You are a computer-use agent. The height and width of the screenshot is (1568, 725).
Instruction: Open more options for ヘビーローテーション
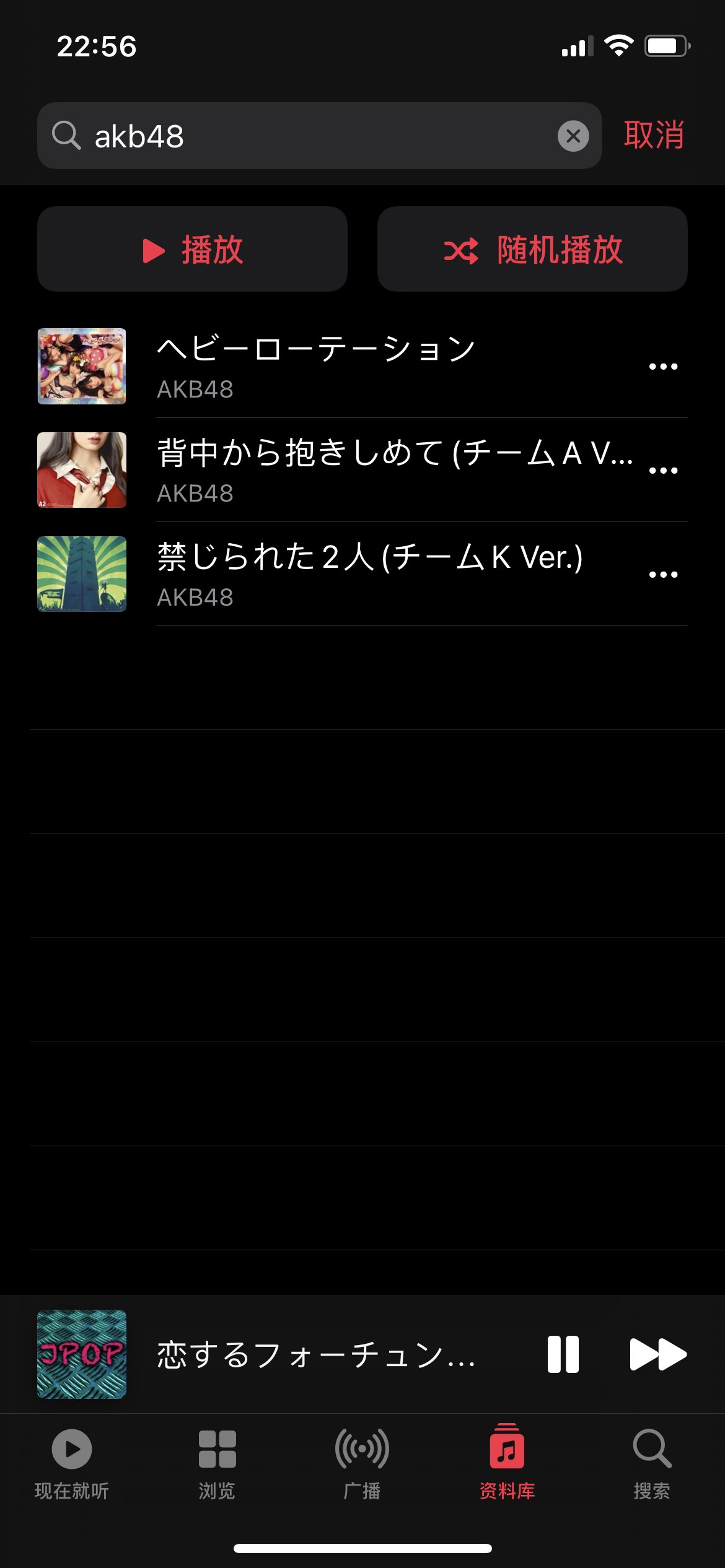[663, 367]
